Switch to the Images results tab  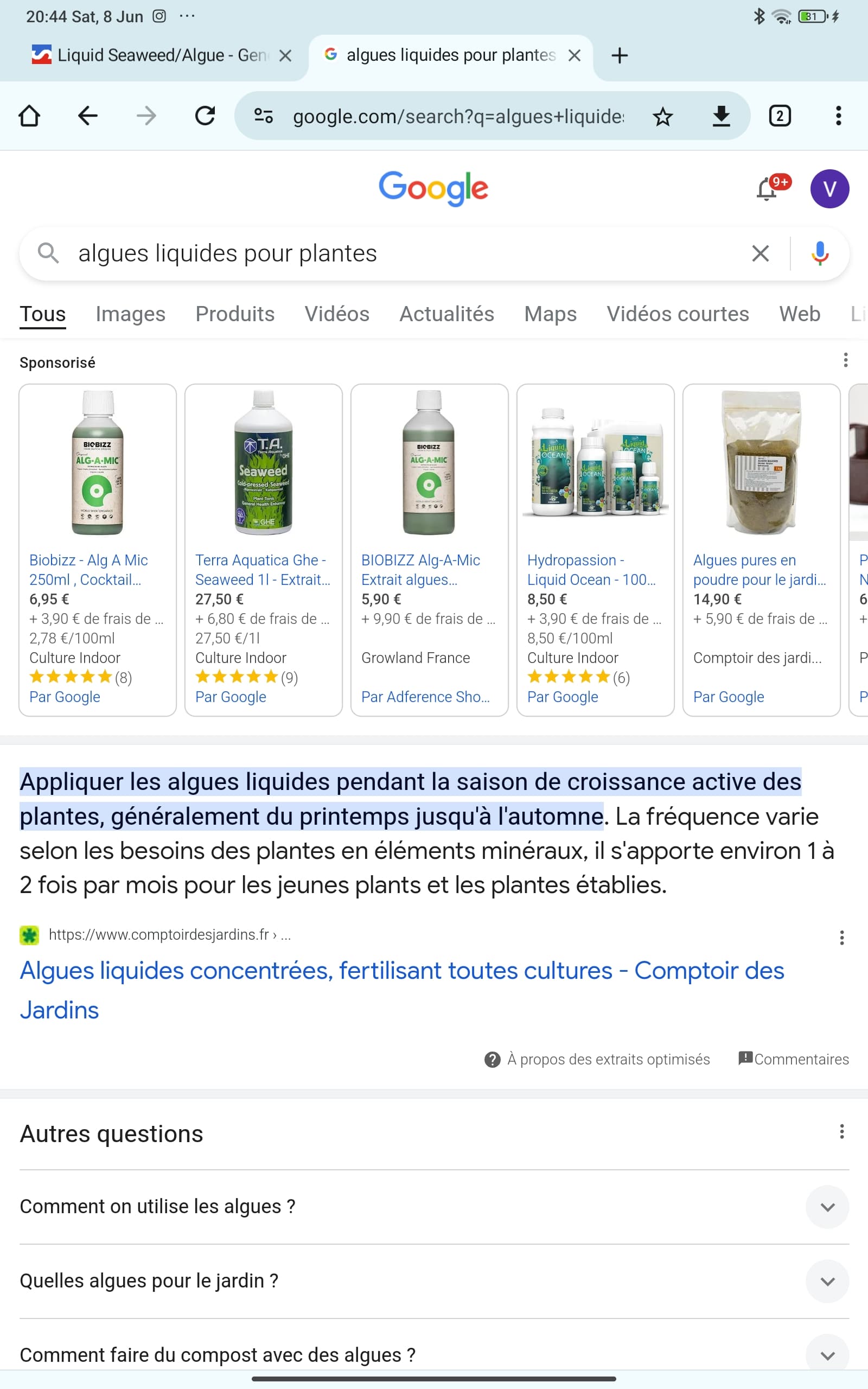click(130, 314)
